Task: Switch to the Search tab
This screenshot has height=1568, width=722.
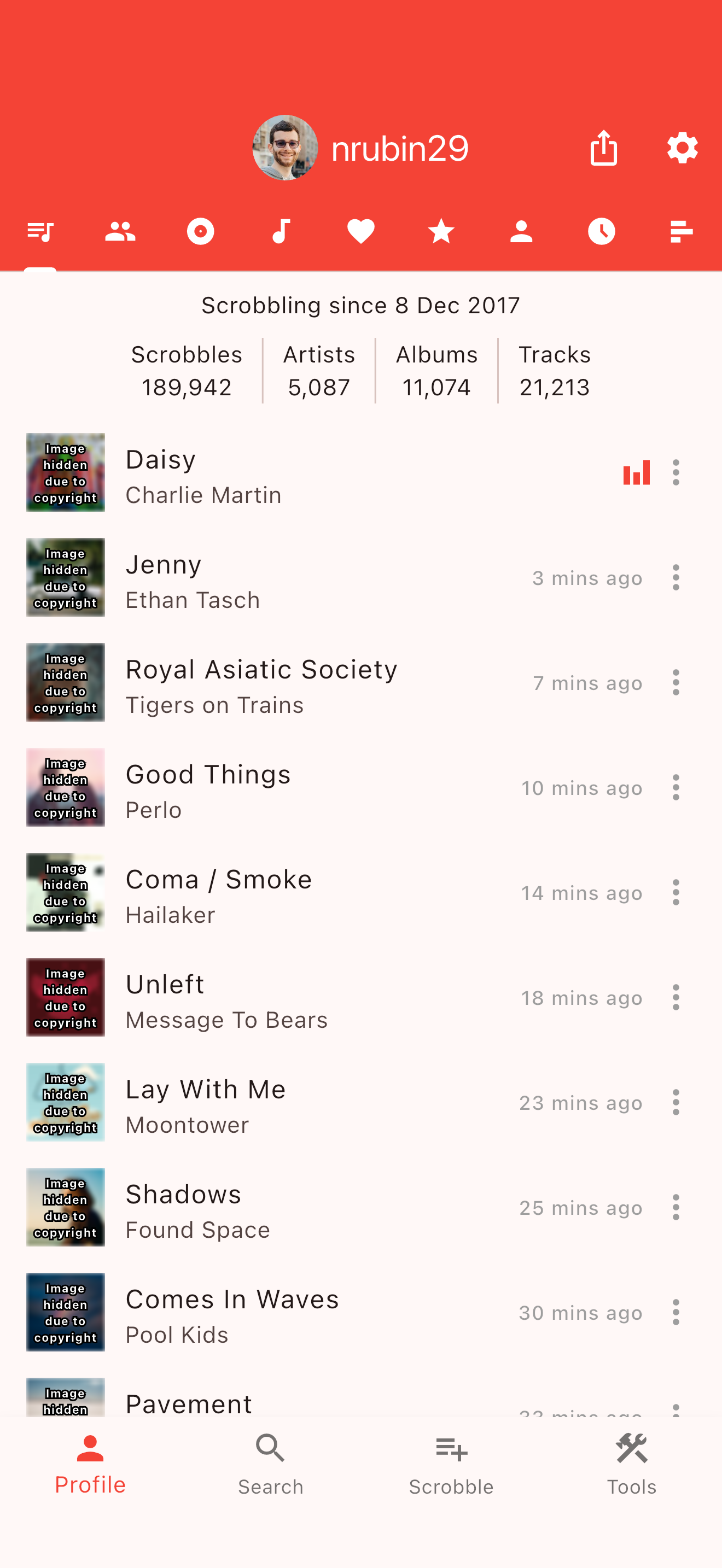Action: (270, 1467)
